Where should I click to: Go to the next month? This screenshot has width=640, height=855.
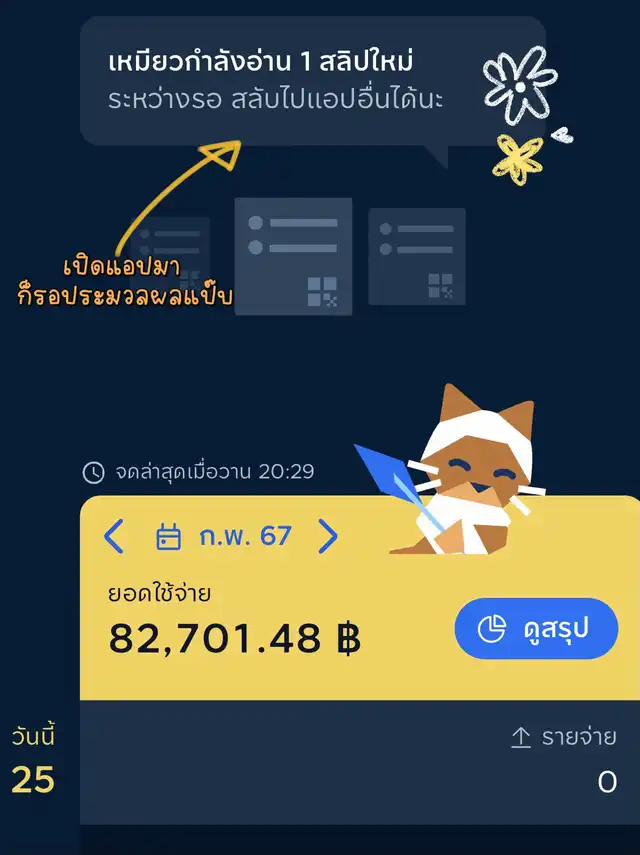click(328, 537)
